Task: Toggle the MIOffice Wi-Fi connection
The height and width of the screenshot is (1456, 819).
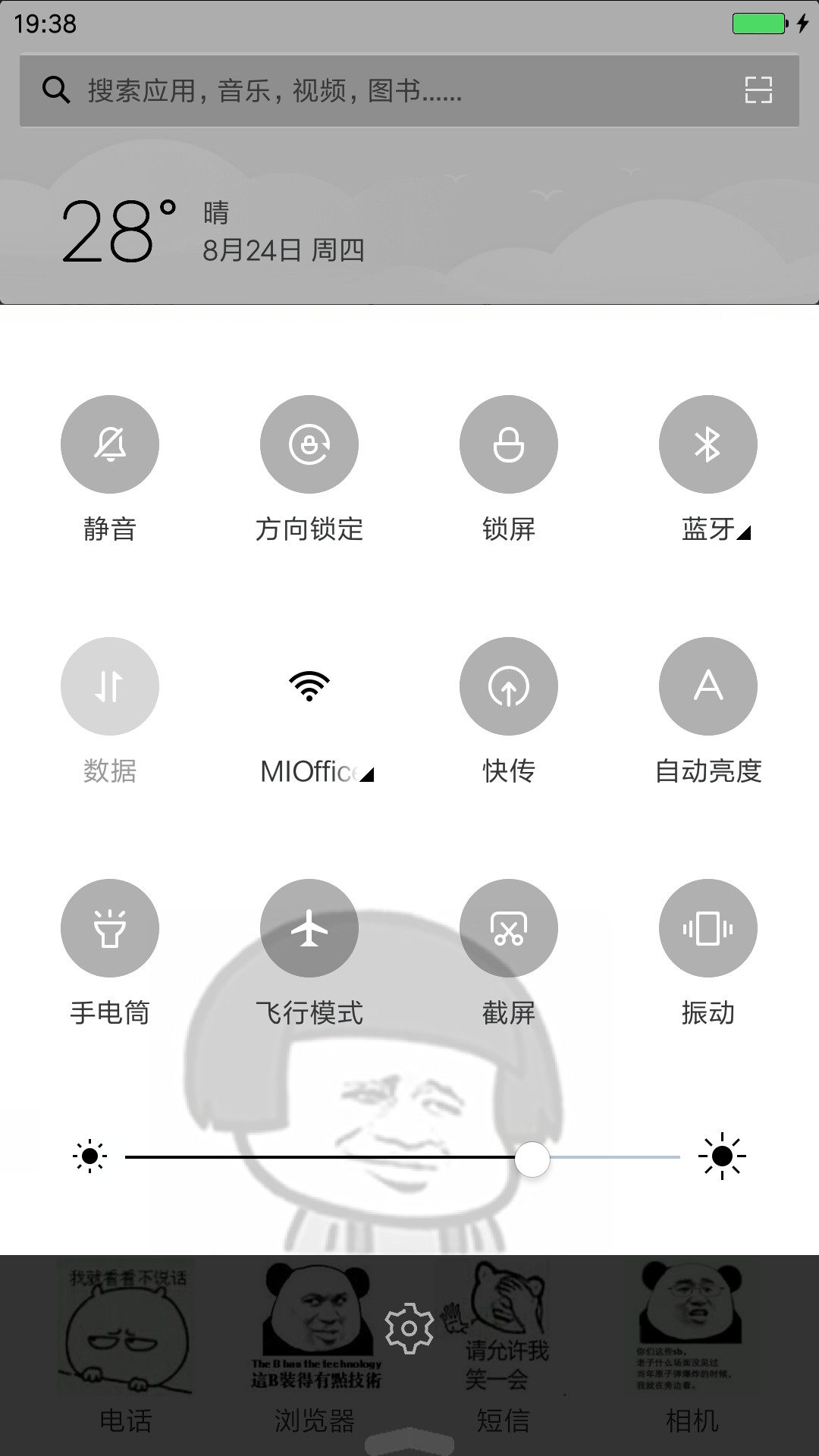Action: 309,686
